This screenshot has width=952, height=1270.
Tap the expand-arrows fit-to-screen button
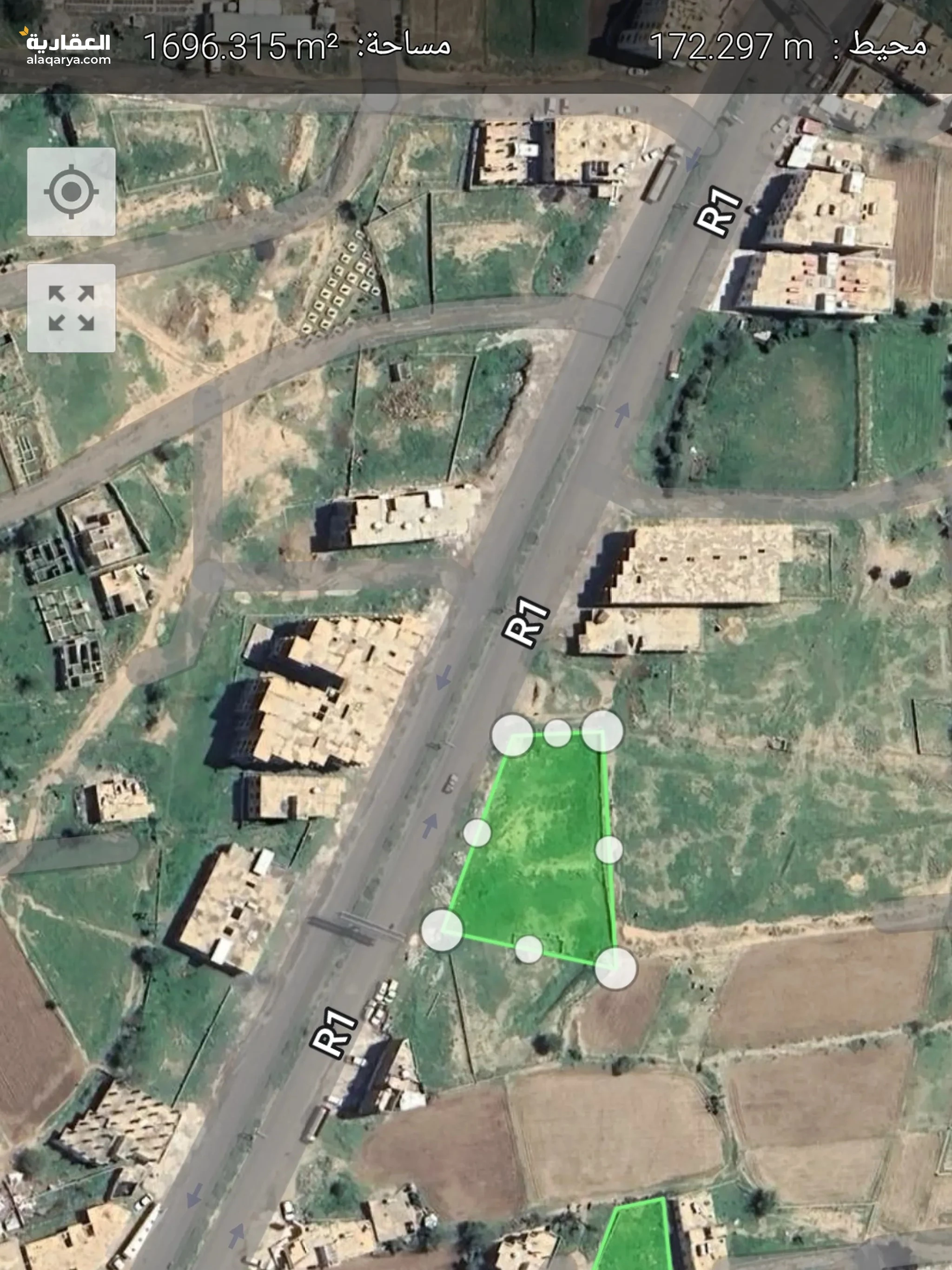(71, 308)
